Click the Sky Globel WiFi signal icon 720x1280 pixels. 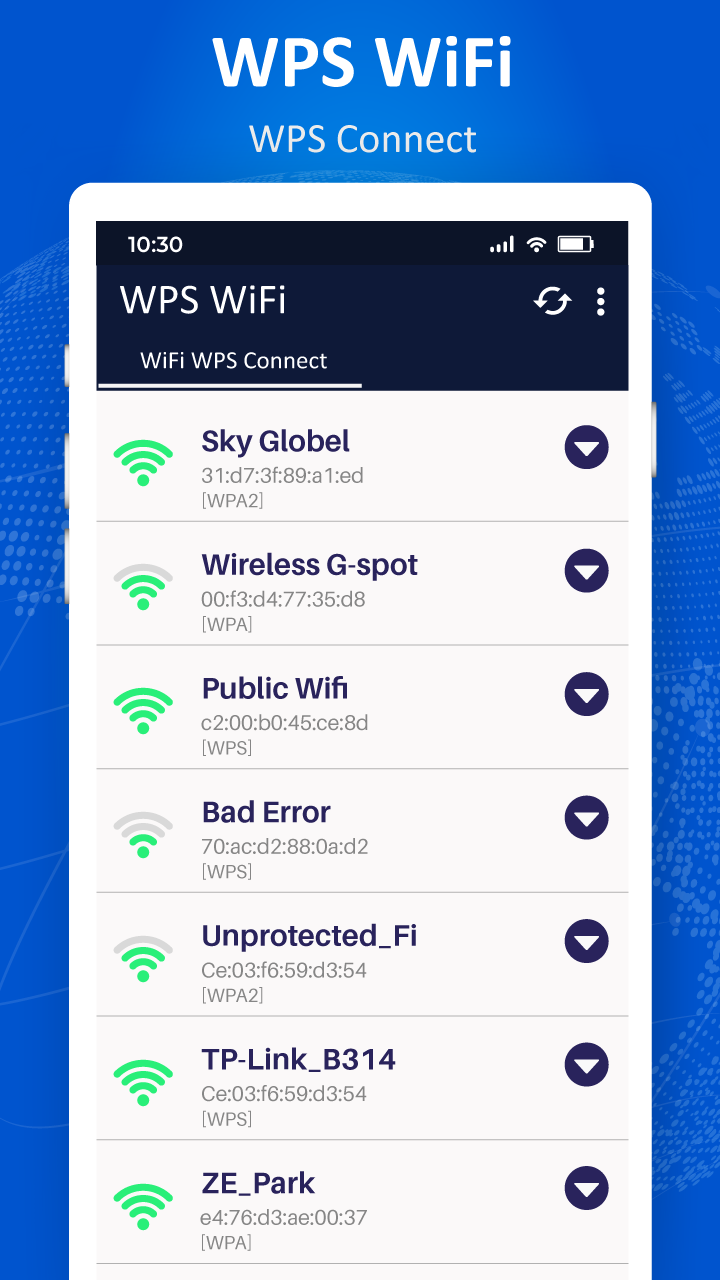click(x=143, y=461)
